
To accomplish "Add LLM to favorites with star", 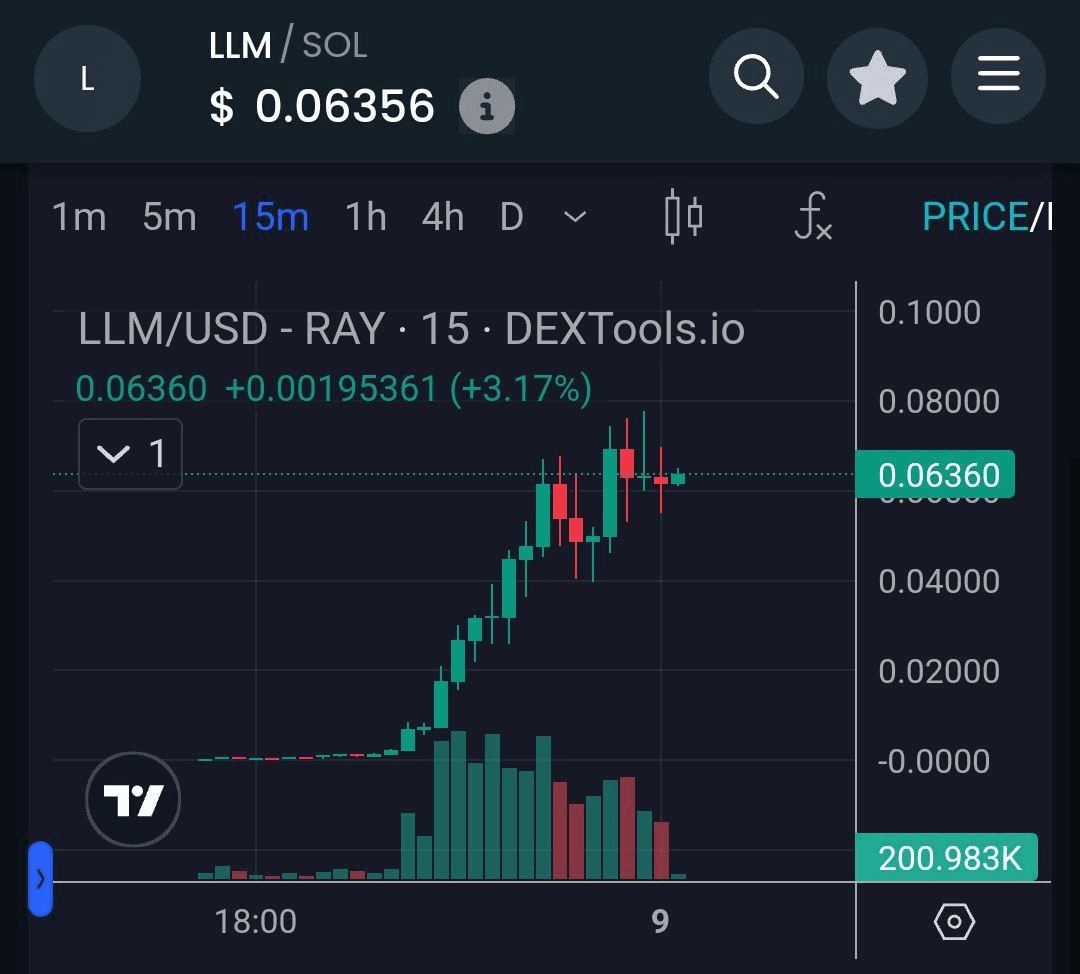I will (x=877, y=77).
